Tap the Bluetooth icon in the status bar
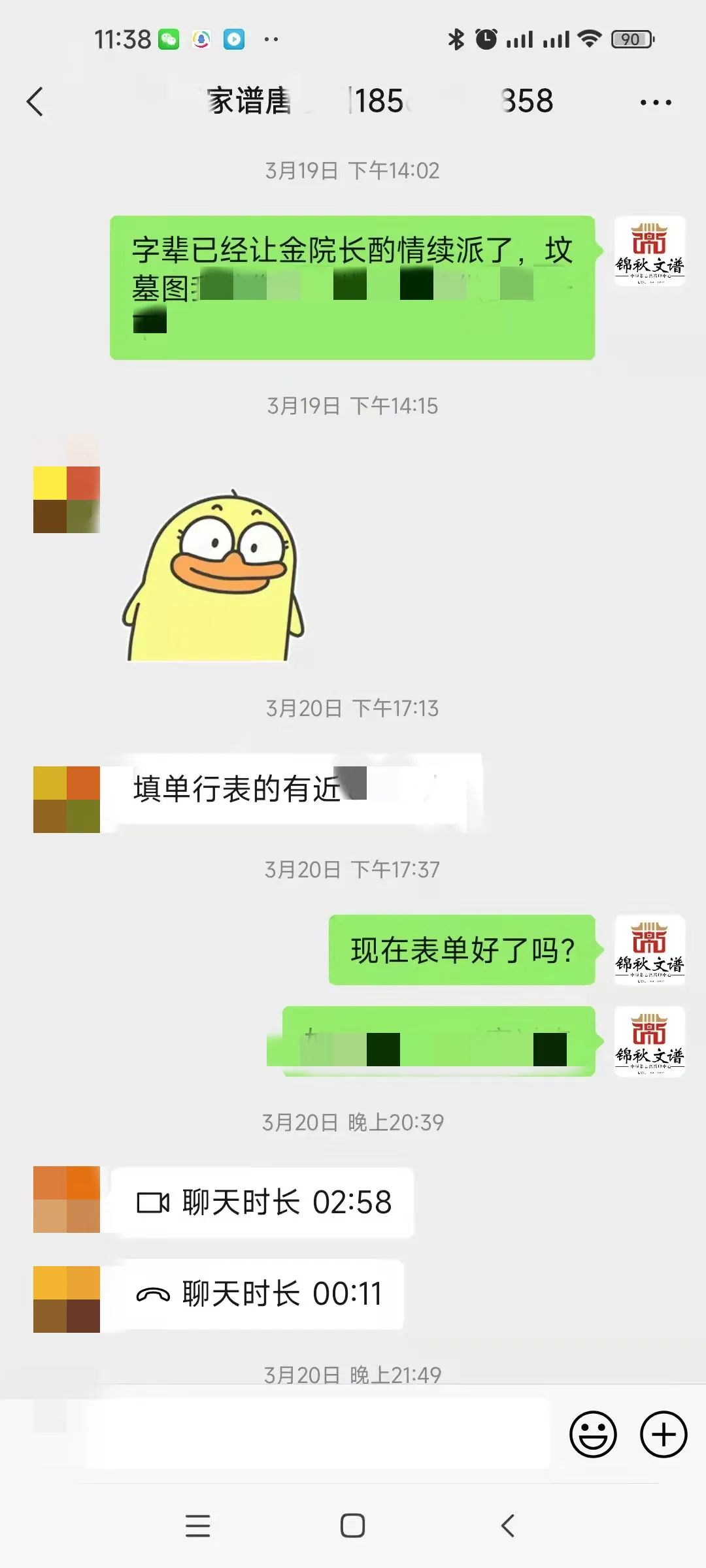This screenshot has height=1568, width=706. 456,39
